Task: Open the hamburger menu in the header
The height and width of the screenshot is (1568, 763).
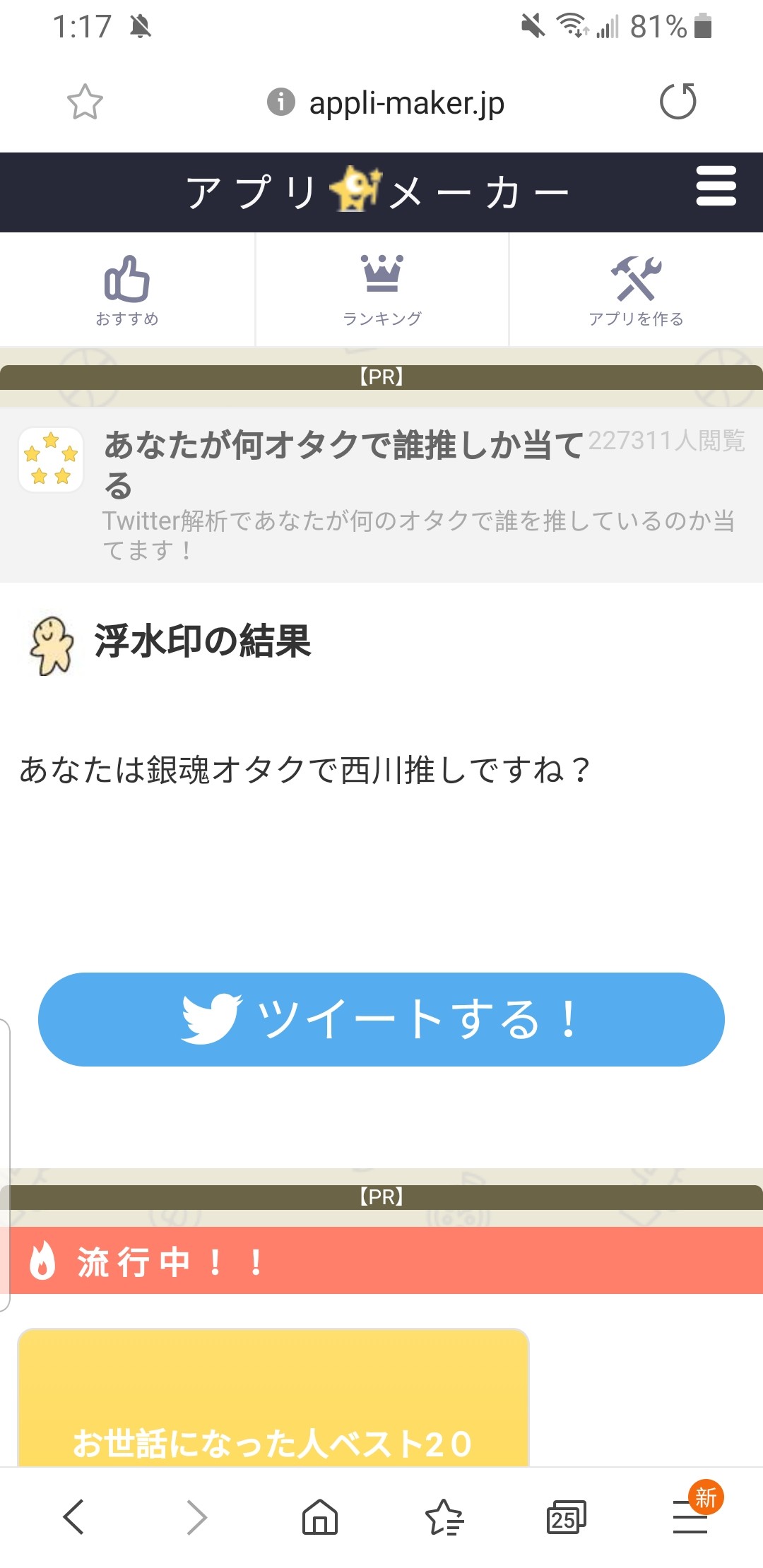Action: coord(716,186)
